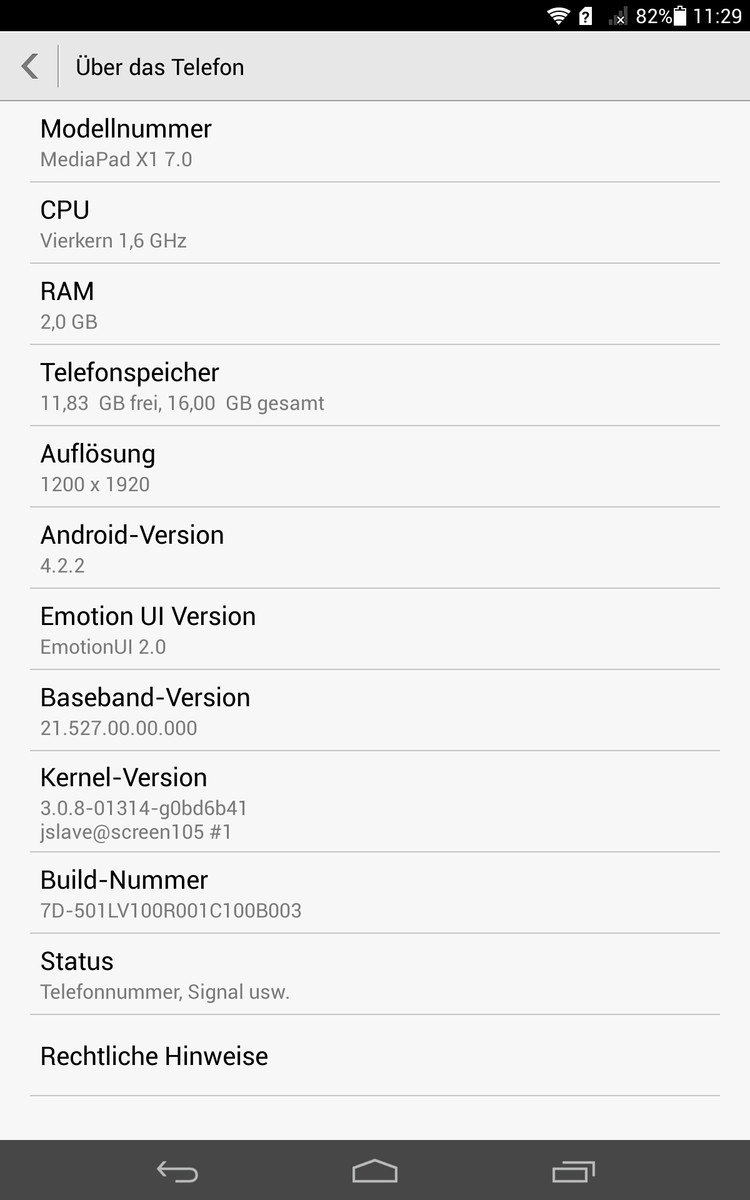This screenshot has height=1200, width=750.
Task: Select the Modellnummer row
Action: [375, 142]
